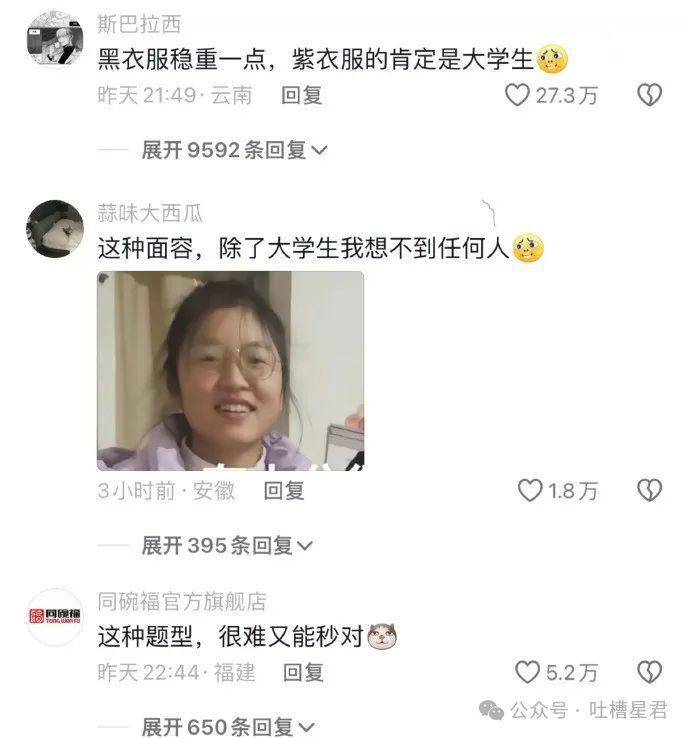Reply to 斯巴拉西's comment

(x=301, y=96)
